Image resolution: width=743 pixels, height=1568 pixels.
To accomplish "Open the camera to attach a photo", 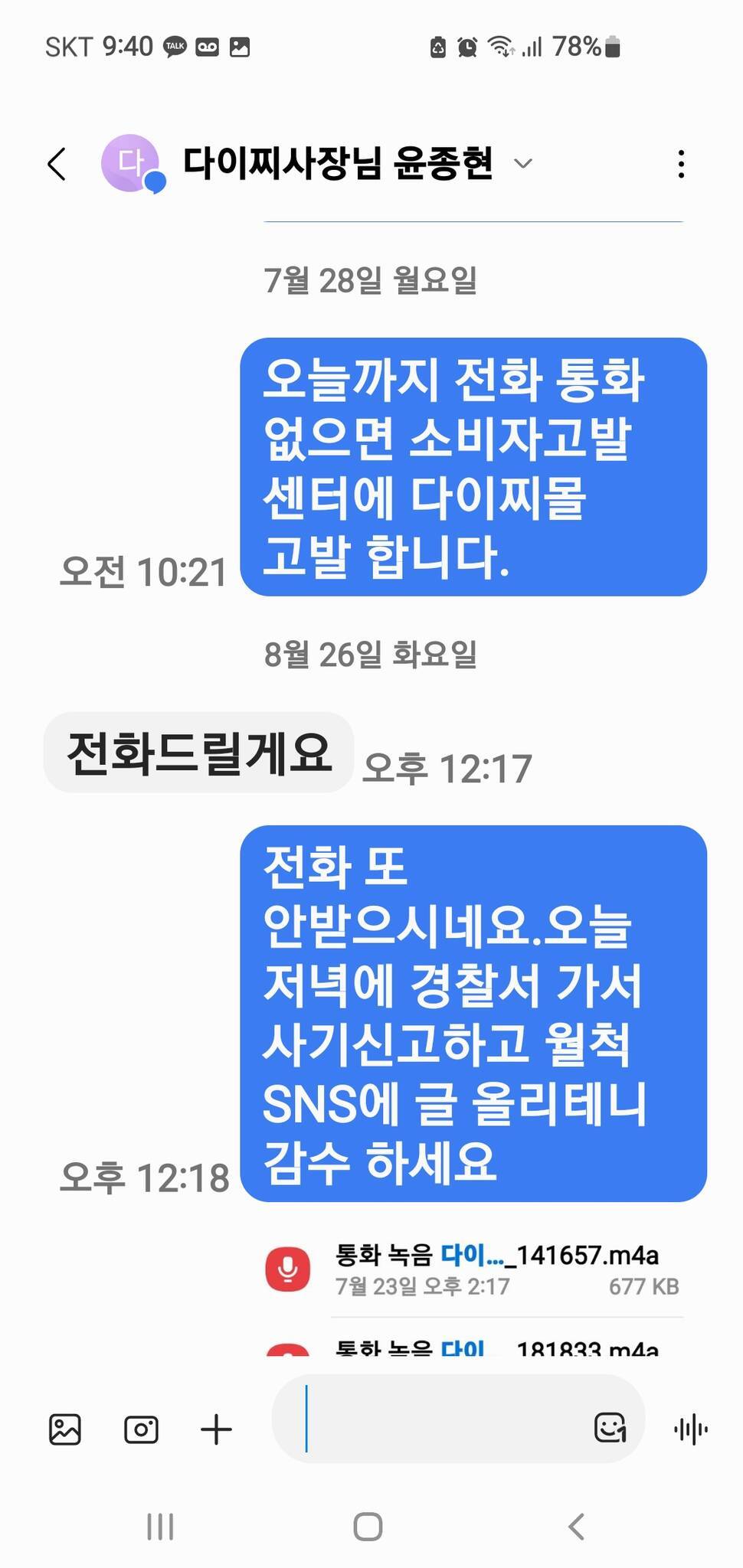I will click(x=141, y=1429).
